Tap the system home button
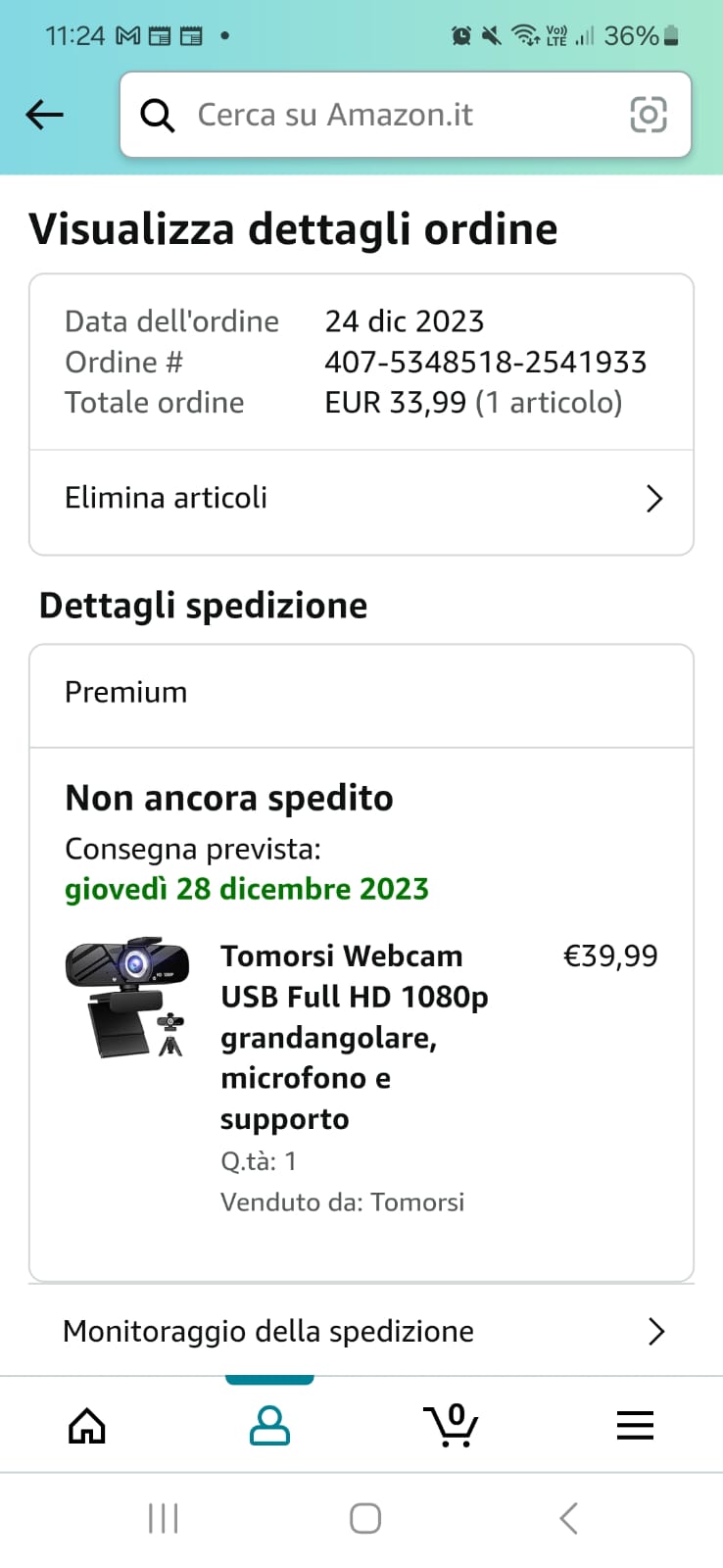Image resolution: width=723 pixels, height=1568 pixels. 364,1518
